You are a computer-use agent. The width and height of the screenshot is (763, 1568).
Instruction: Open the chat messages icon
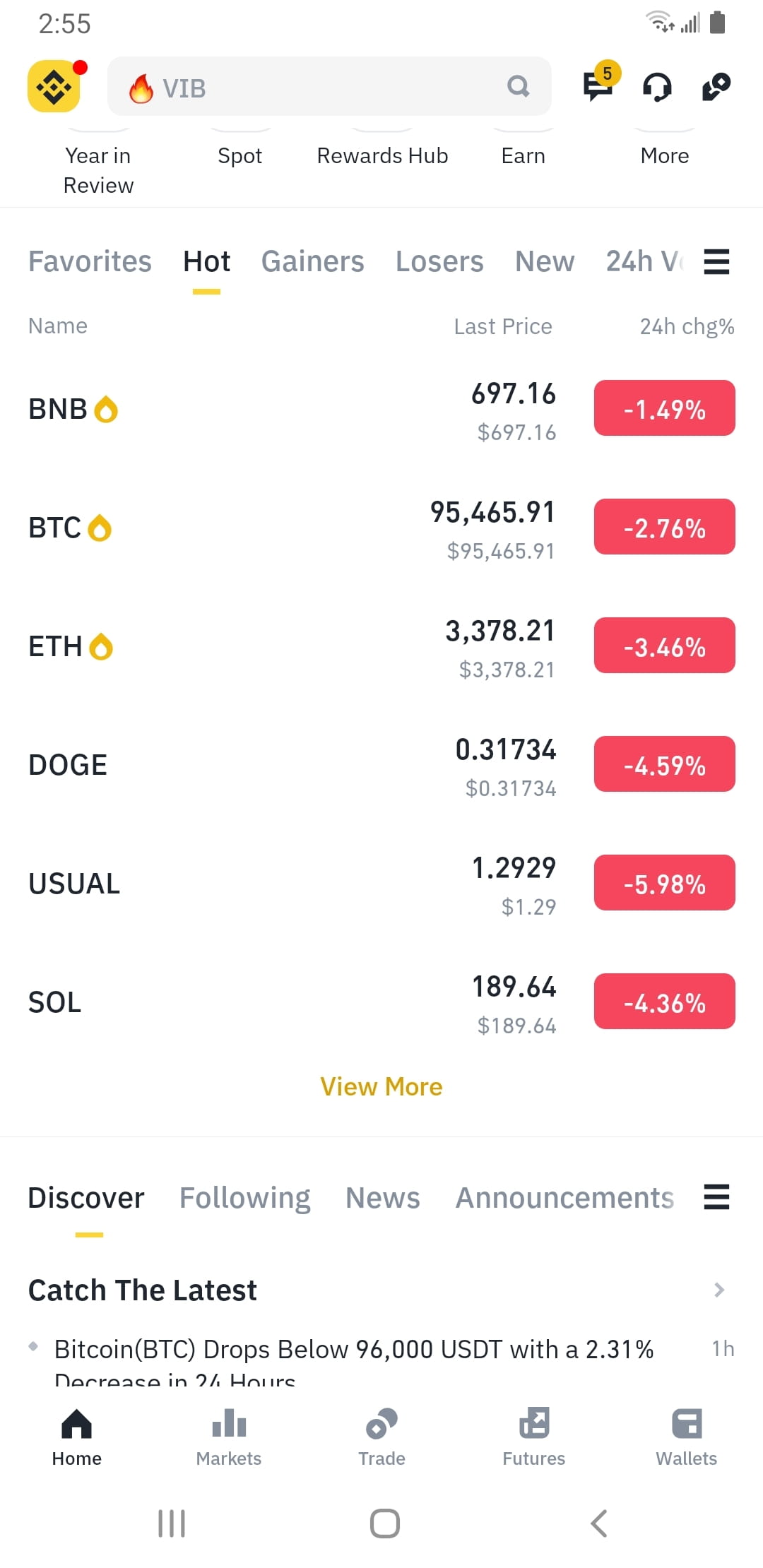click(x=598, y=86)
